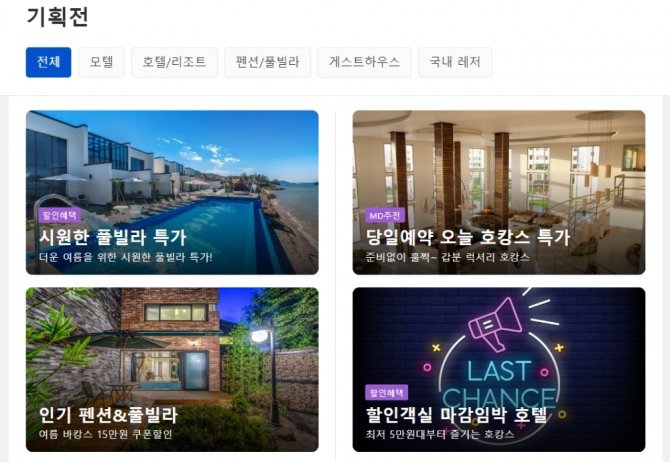The height and width of the screenshot is (462, 670).
Task: Filter by 호텔/리조트
Action: pos(174,62)
